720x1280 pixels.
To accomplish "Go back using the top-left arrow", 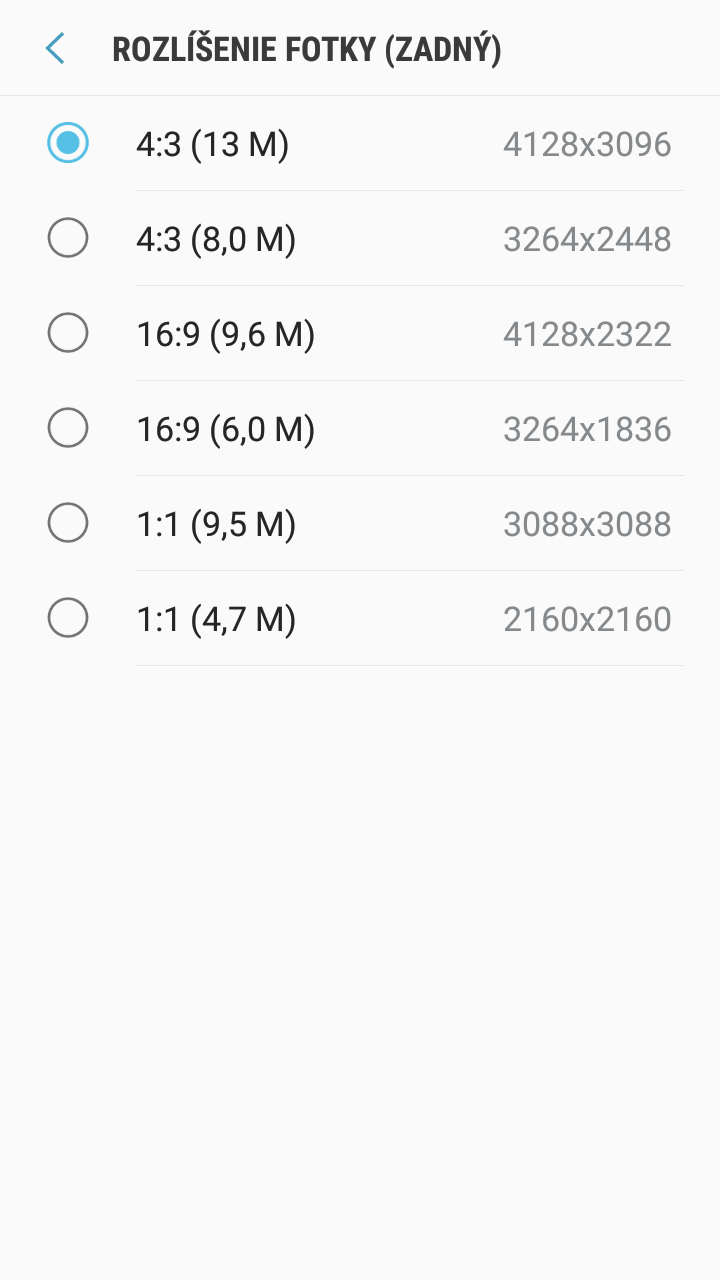I will tap(55, 48).
